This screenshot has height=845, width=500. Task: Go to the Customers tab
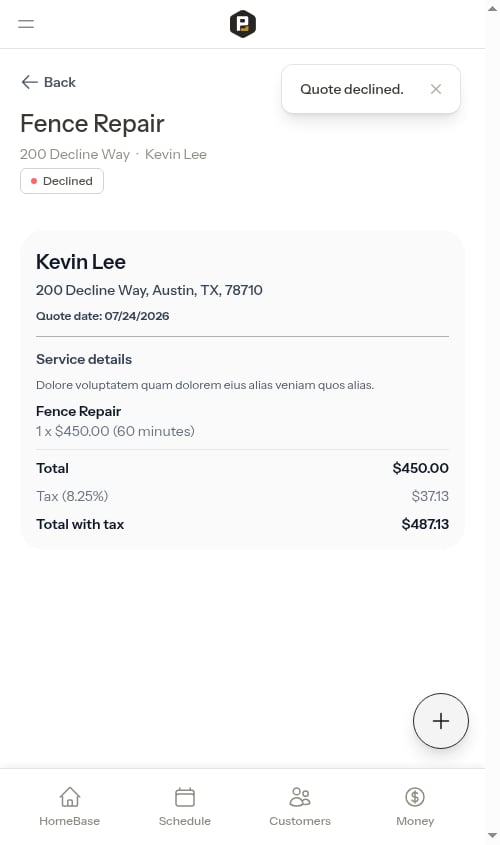click(x=300, y=807)
